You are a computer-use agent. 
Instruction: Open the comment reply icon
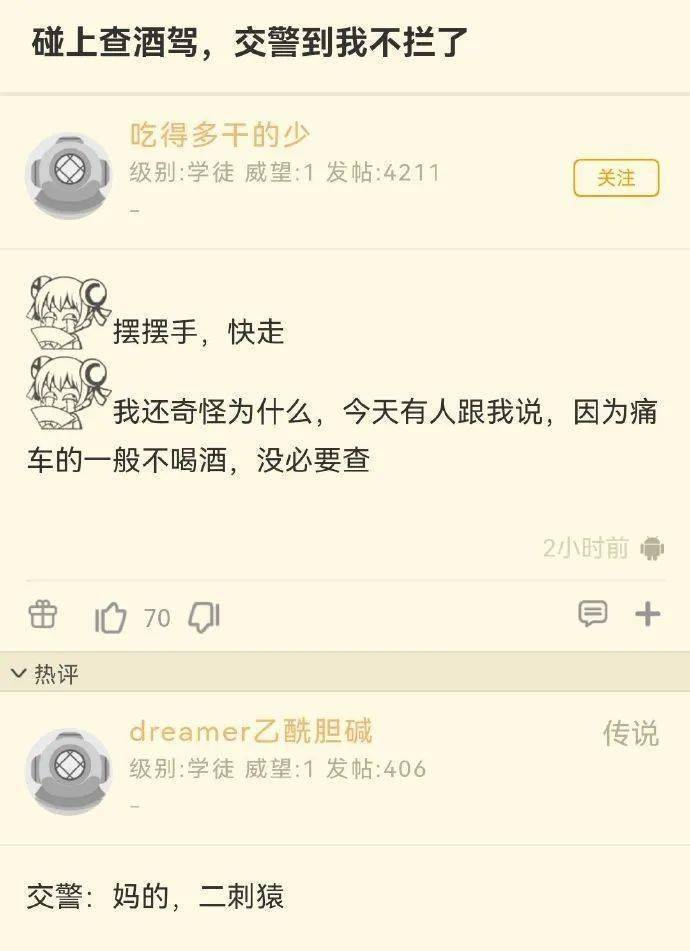(x=592, y=614)
